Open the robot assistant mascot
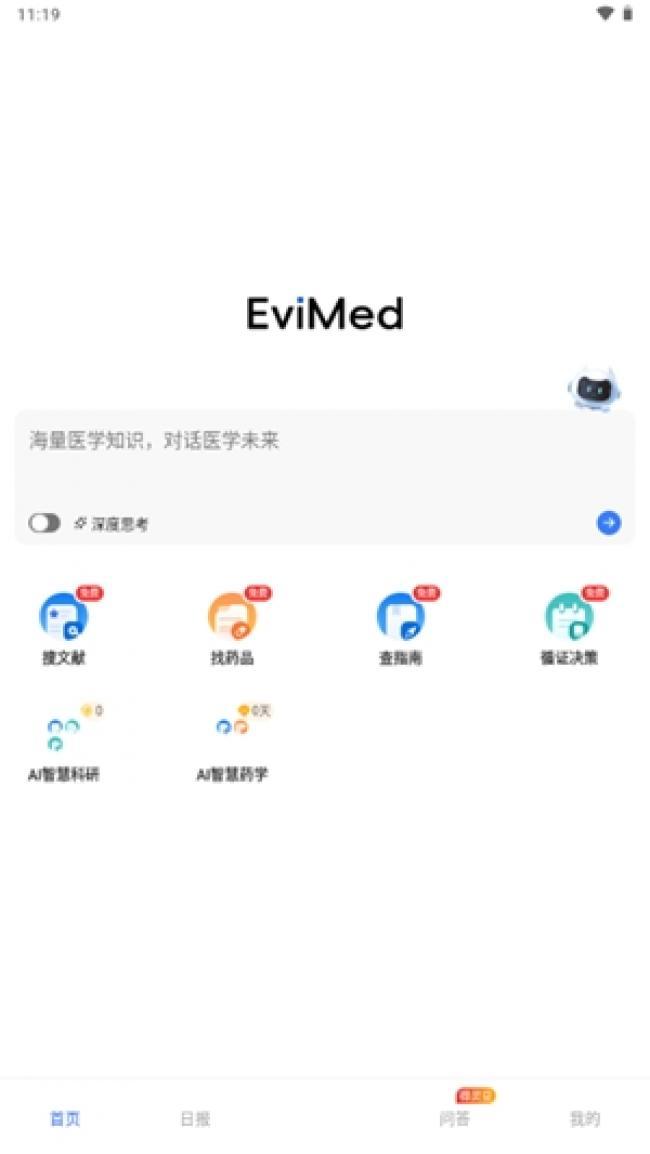The width and height of the screenshot is (650, 1154). click(x=593, y=390)
